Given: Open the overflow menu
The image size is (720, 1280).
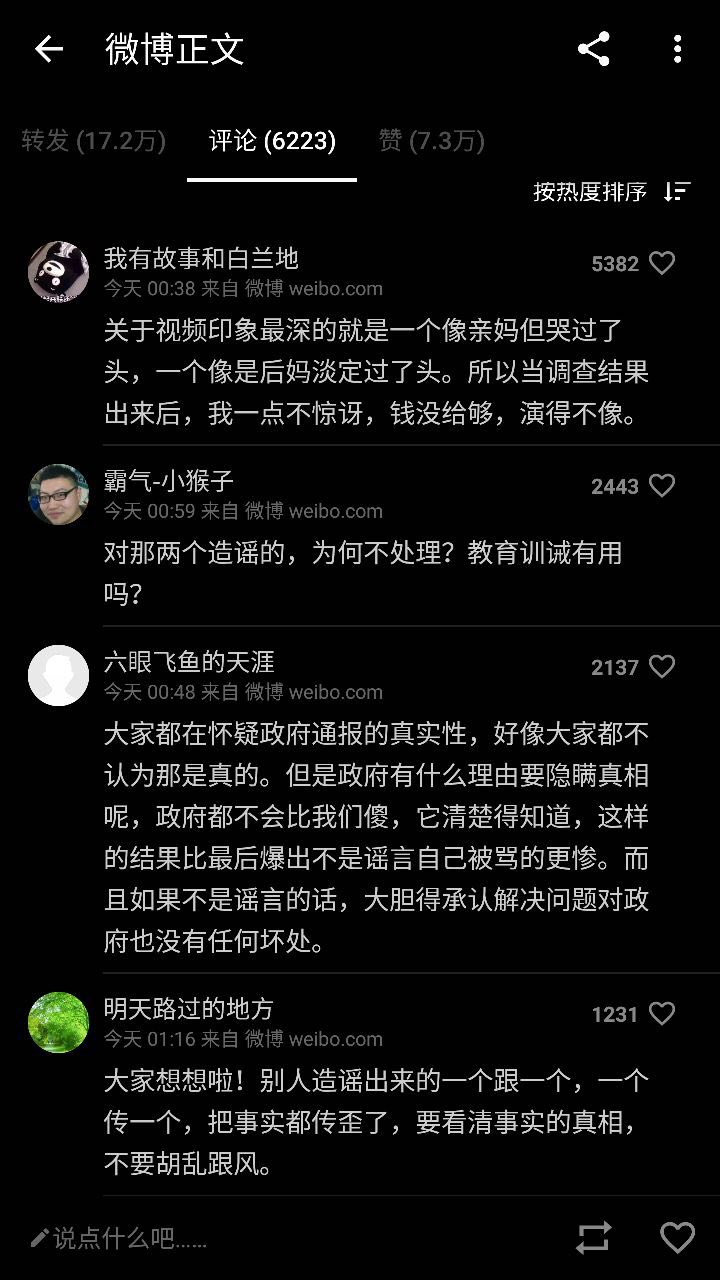Looking at the screenshot, I should tap(677, 49).
